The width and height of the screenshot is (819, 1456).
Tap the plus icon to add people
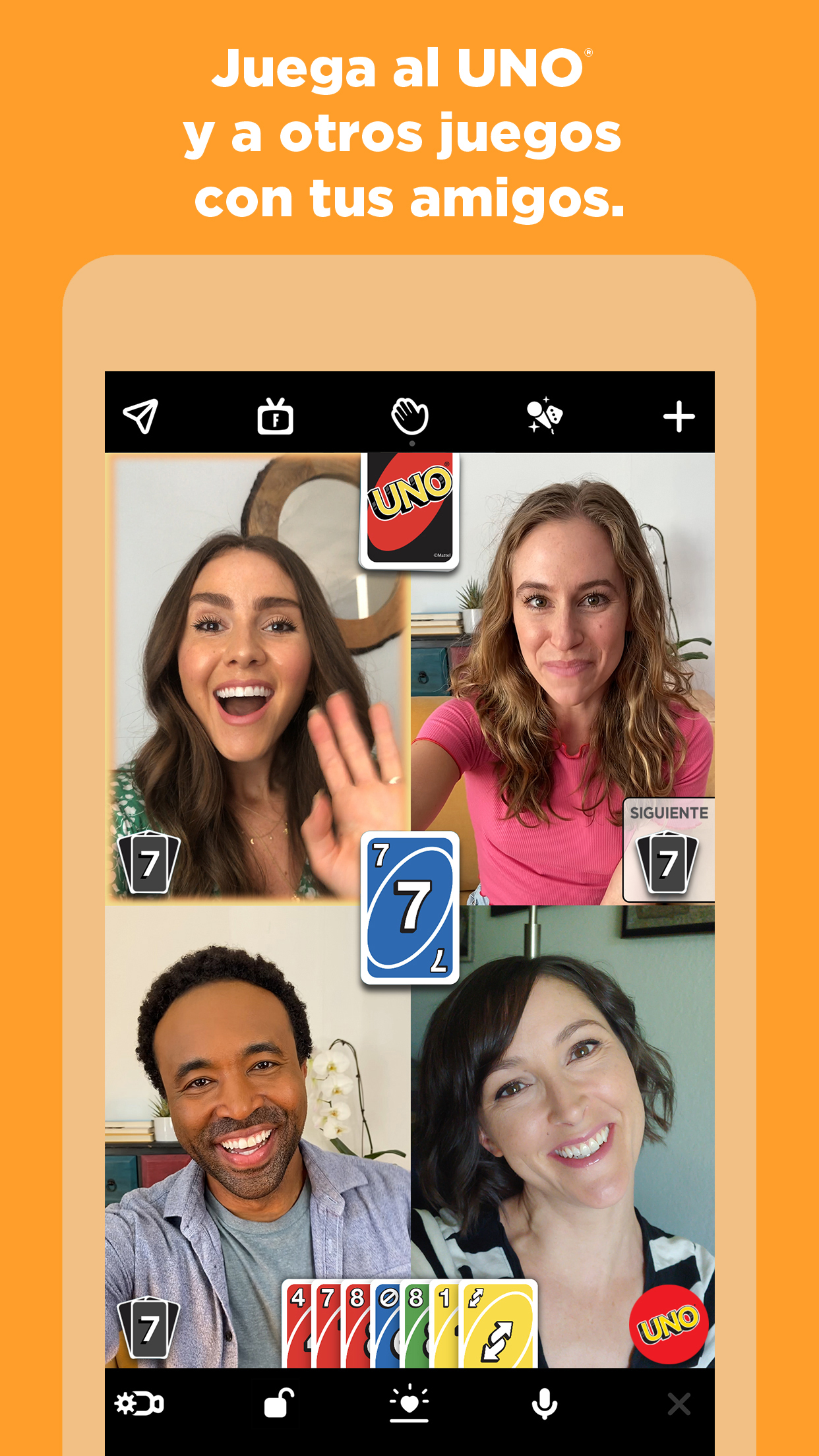pos(681,415)
